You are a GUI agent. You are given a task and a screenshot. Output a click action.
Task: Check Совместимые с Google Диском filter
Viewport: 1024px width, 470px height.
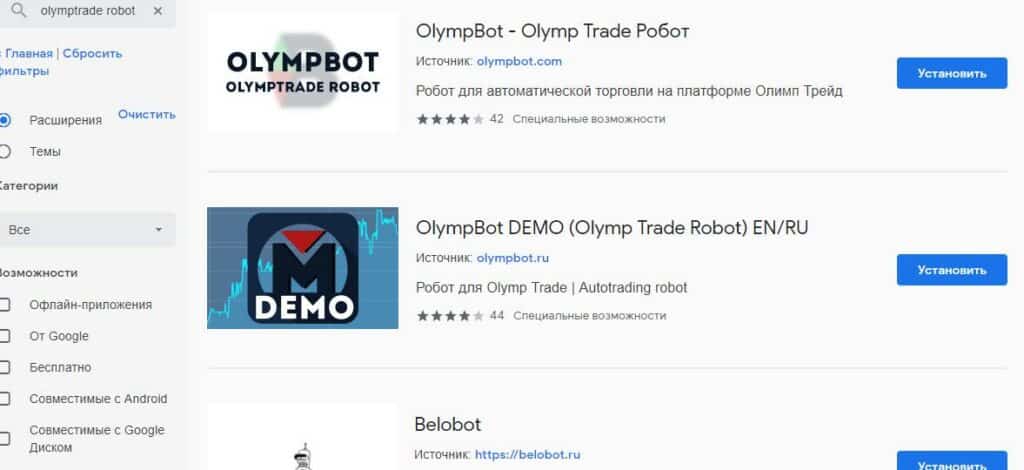[x=5, y=438]
